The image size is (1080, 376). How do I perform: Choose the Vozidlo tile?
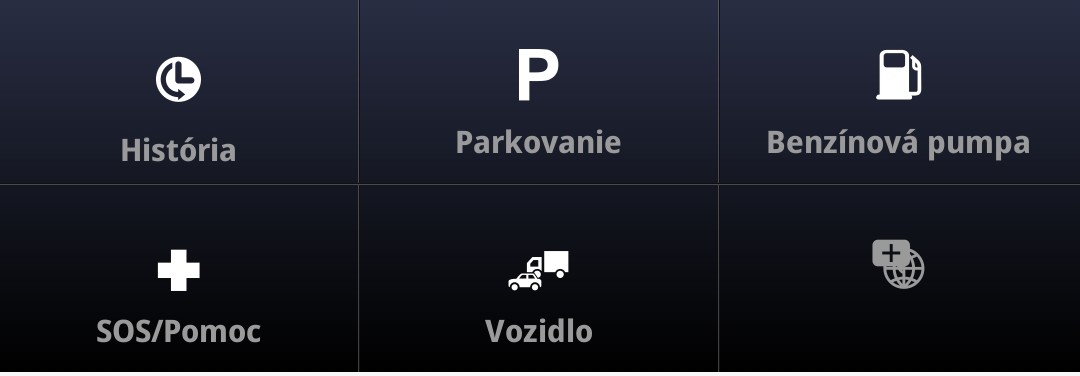coord(538,278)
